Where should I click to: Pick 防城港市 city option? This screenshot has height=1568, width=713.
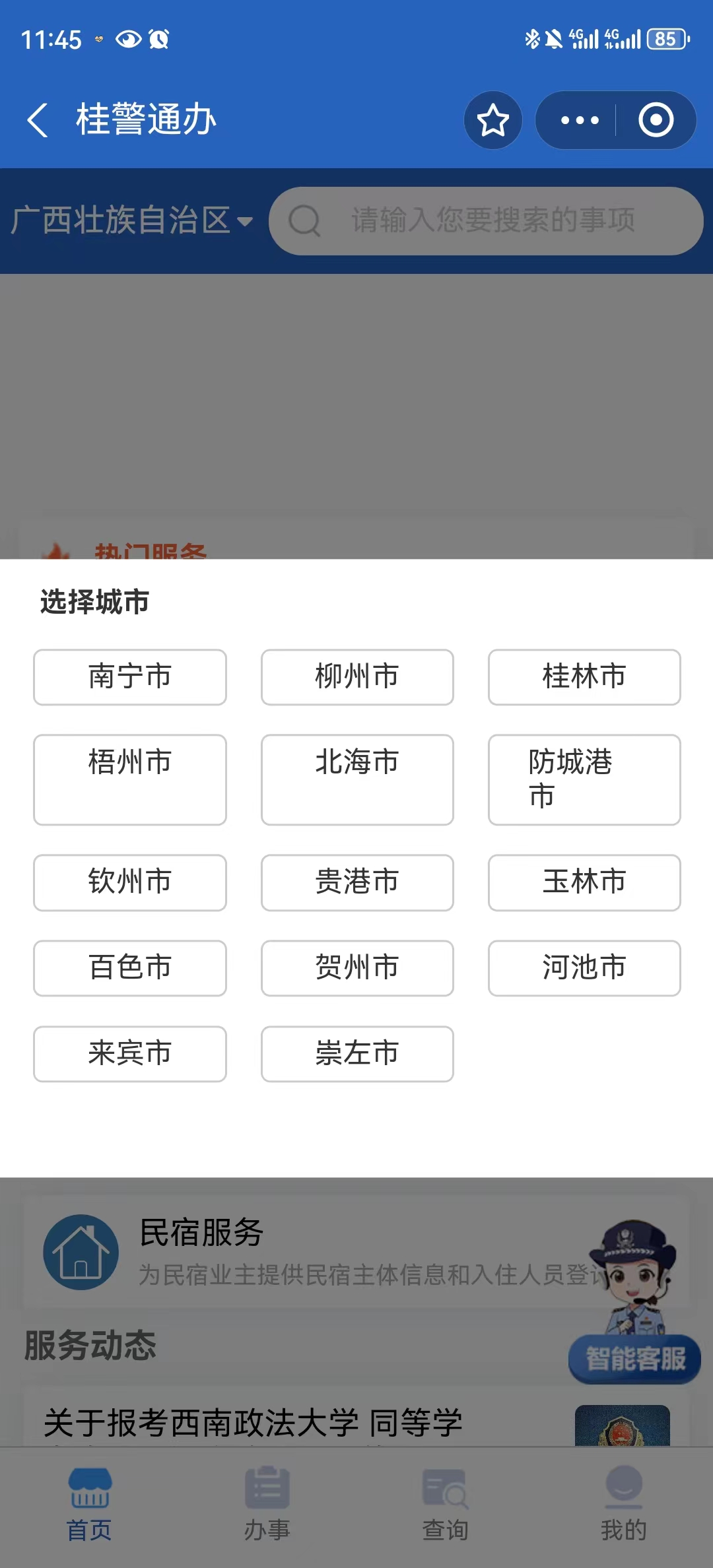click(x=584, y=779)
